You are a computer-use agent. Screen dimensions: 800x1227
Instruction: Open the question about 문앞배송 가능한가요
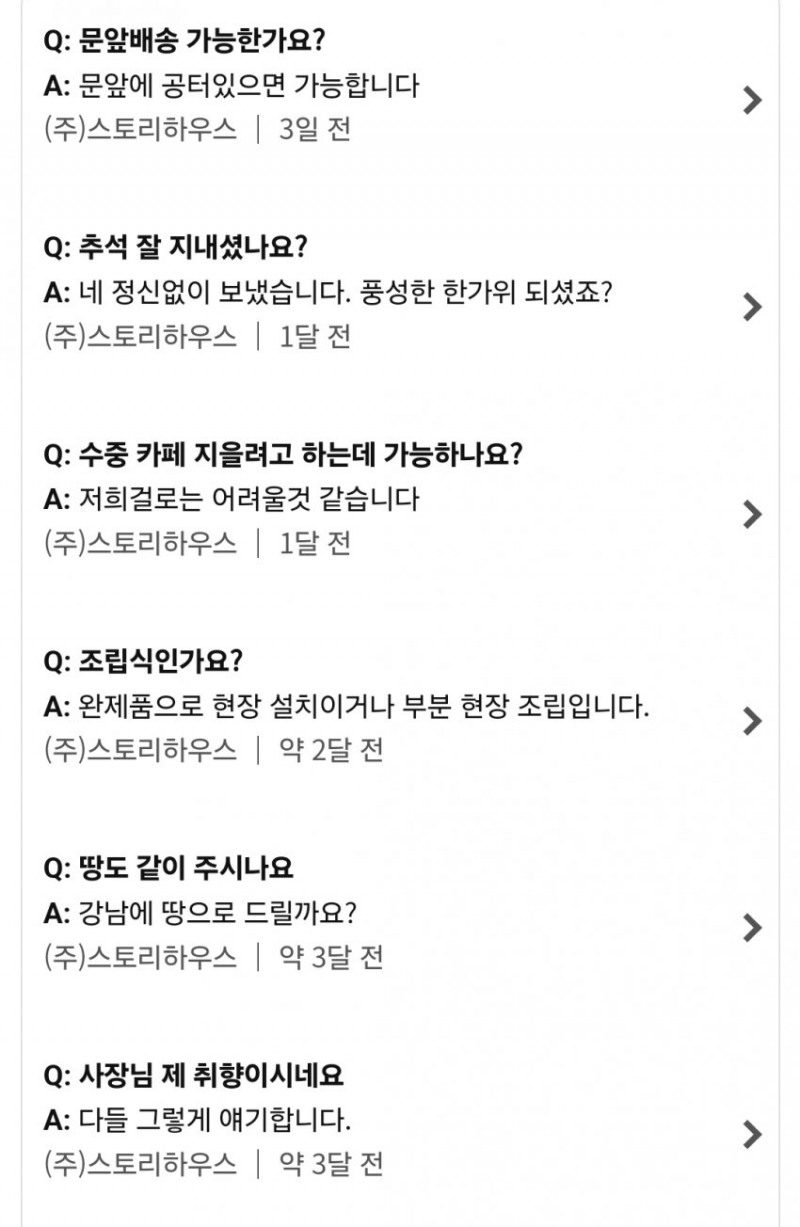[752, 100]
